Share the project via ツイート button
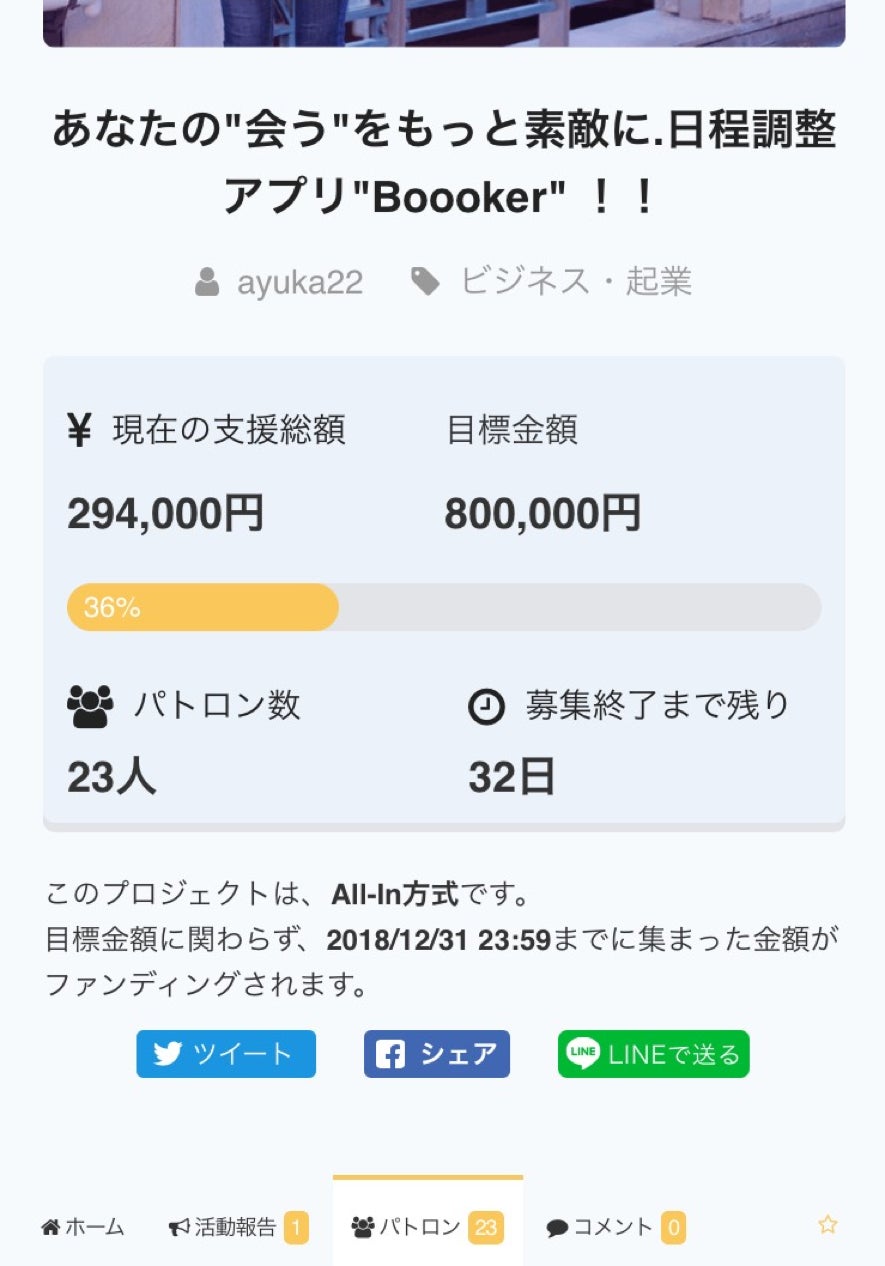Screen dimensions: 885x1266 226,1054
